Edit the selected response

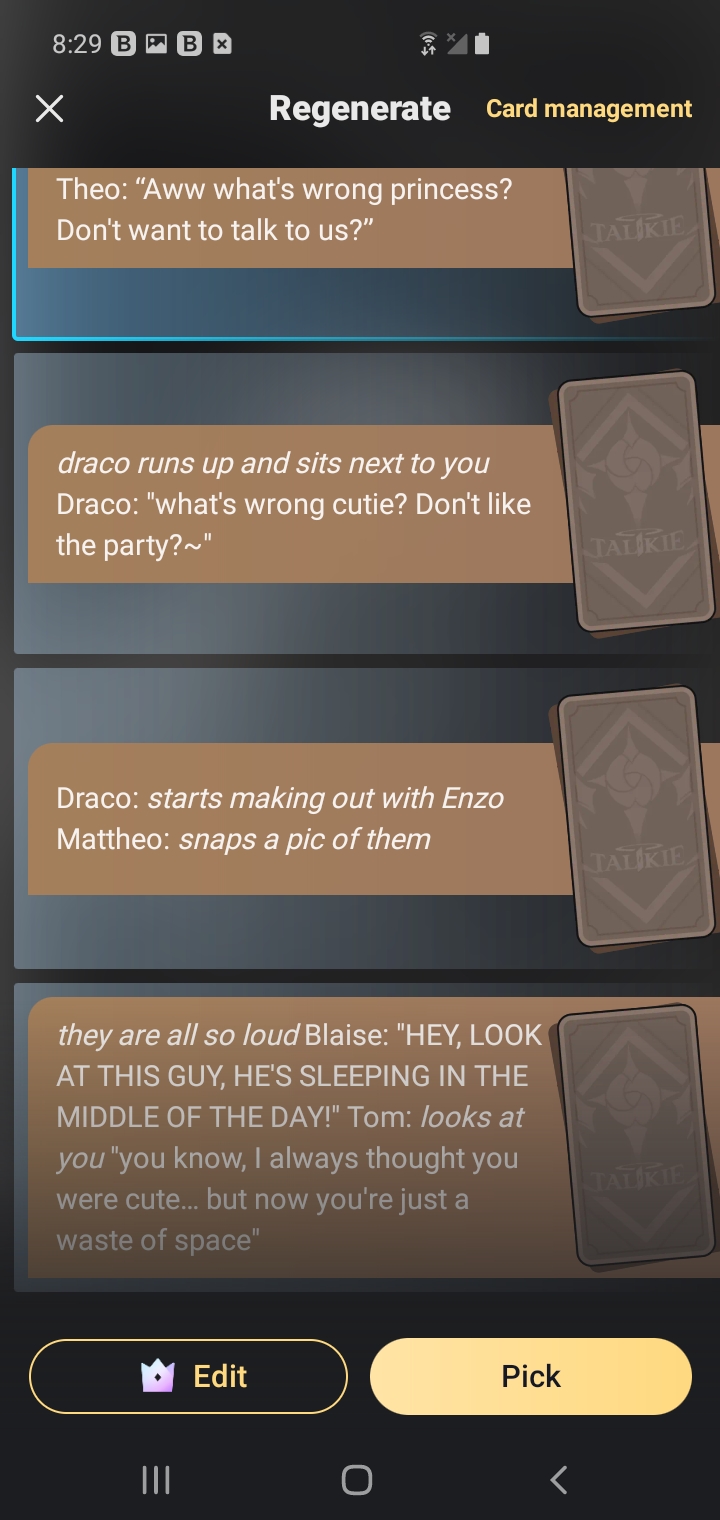189,1376
